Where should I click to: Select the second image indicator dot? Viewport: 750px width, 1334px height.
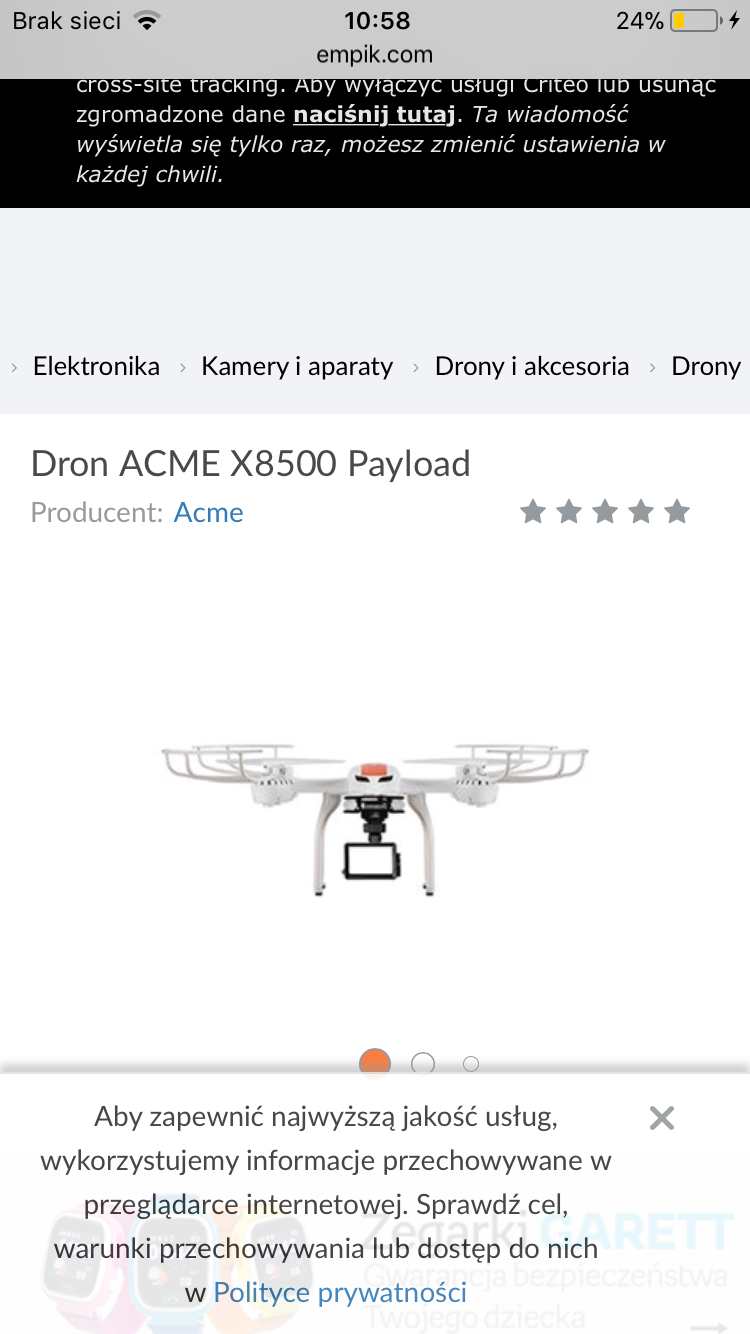(x=423, y=1063)
